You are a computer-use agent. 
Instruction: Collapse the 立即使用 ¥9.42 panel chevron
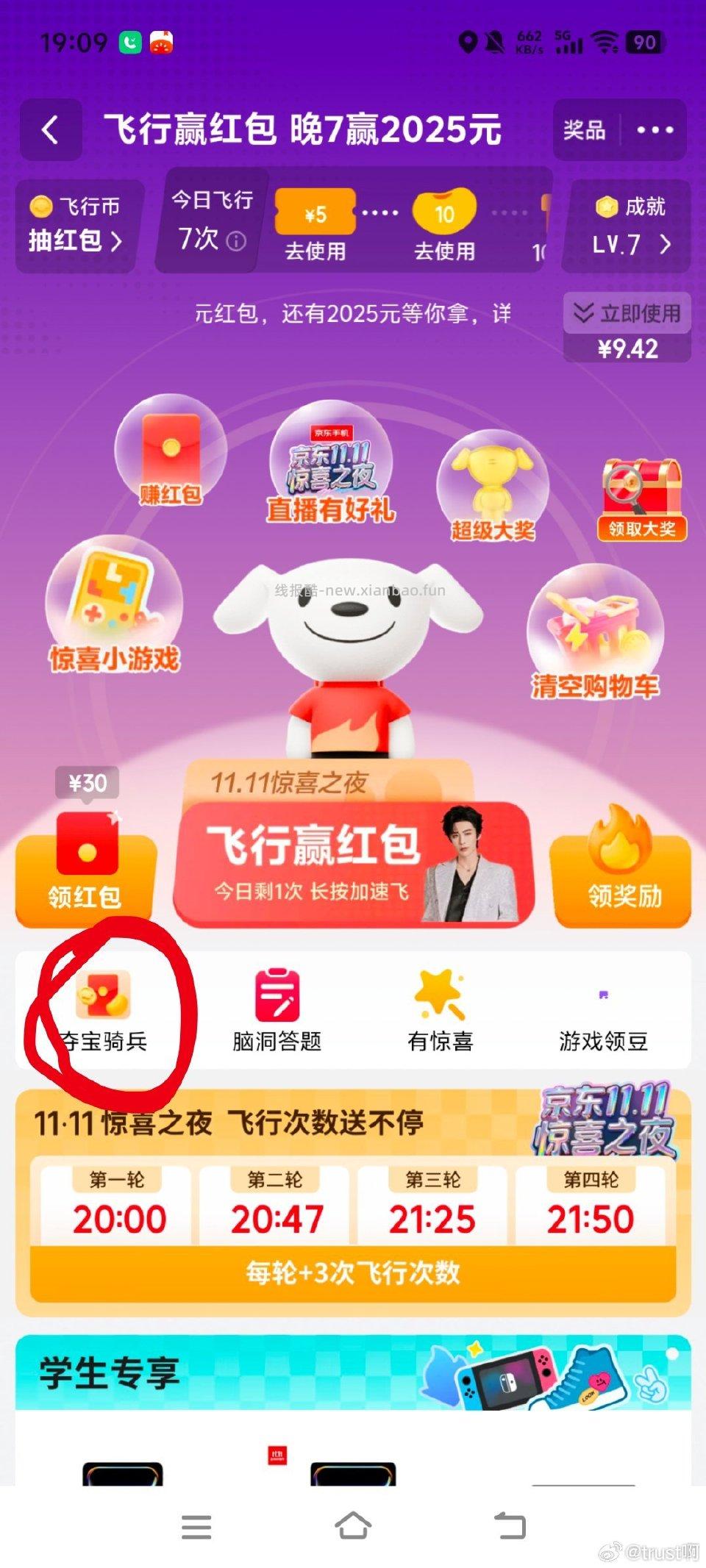pyautogui.click(x=583, y=312)
